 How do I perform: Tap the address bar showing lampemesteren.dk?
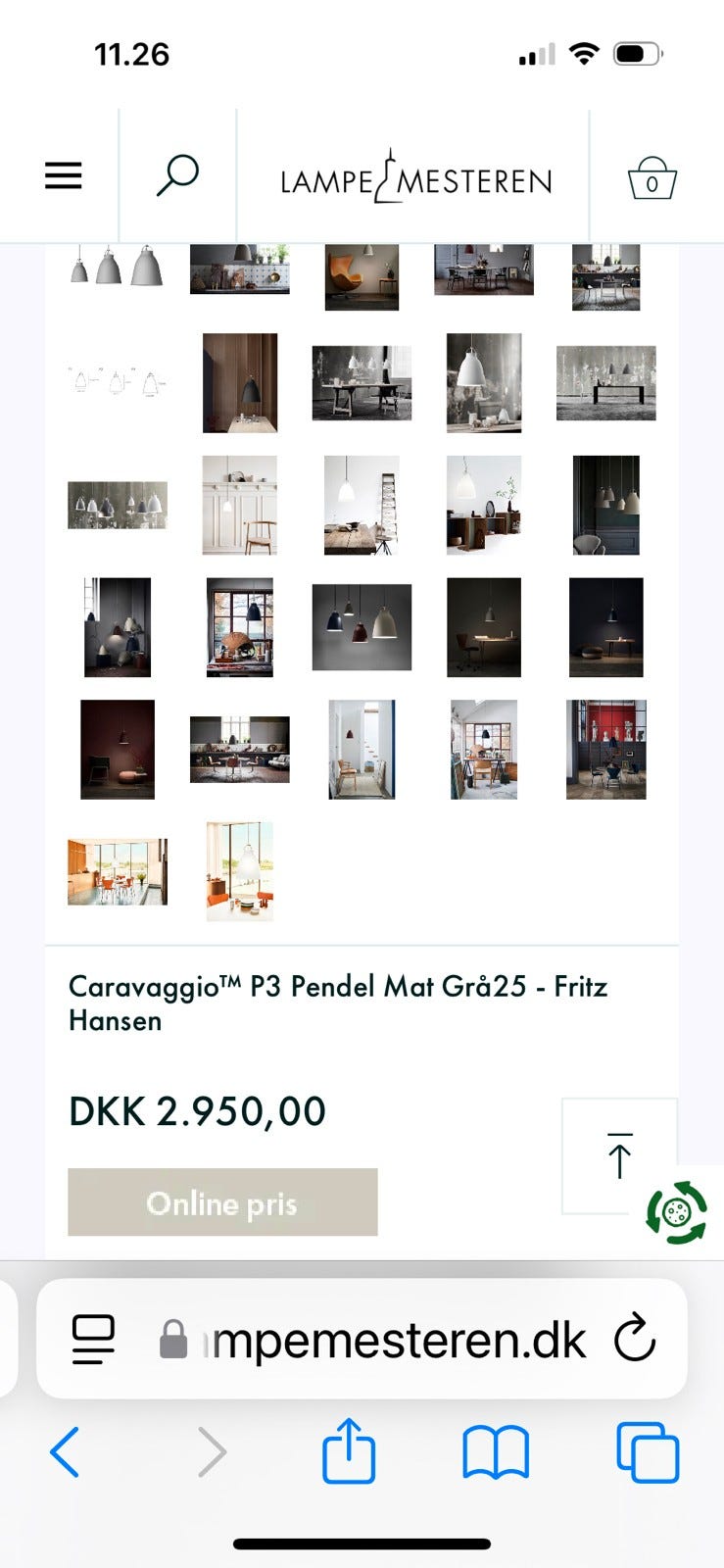pyautogui.click(x=392, y=1340)
